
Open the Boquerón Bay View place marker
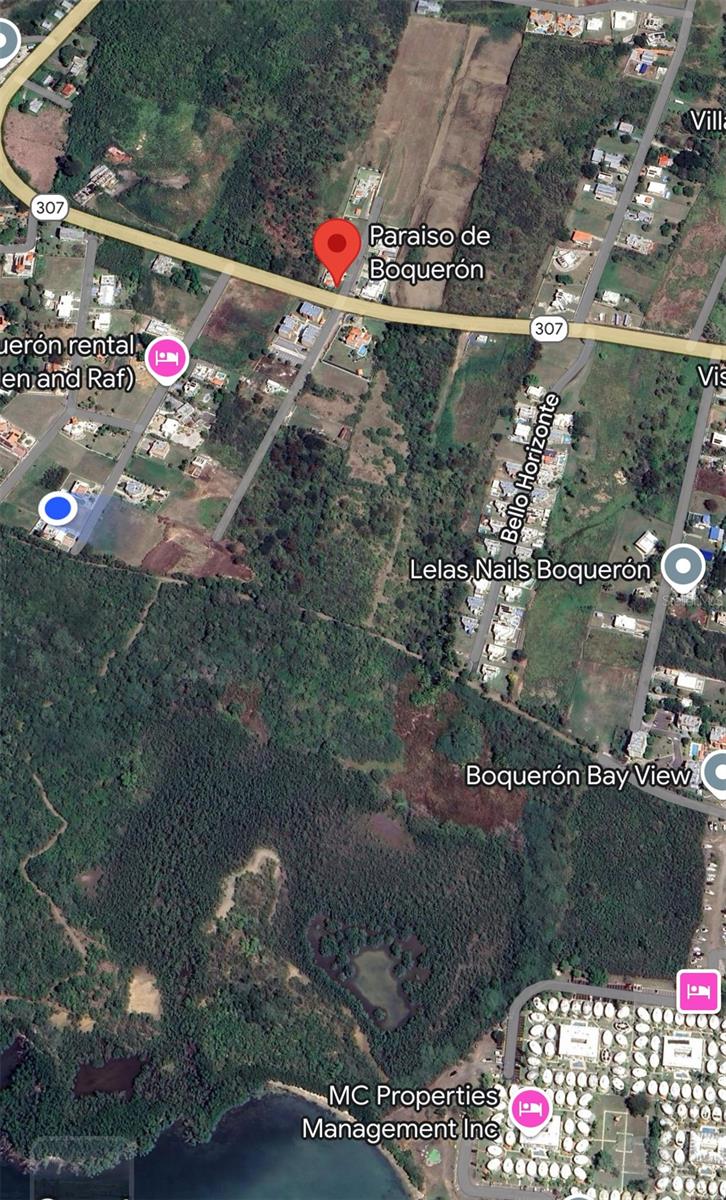(x=715, y=774)
